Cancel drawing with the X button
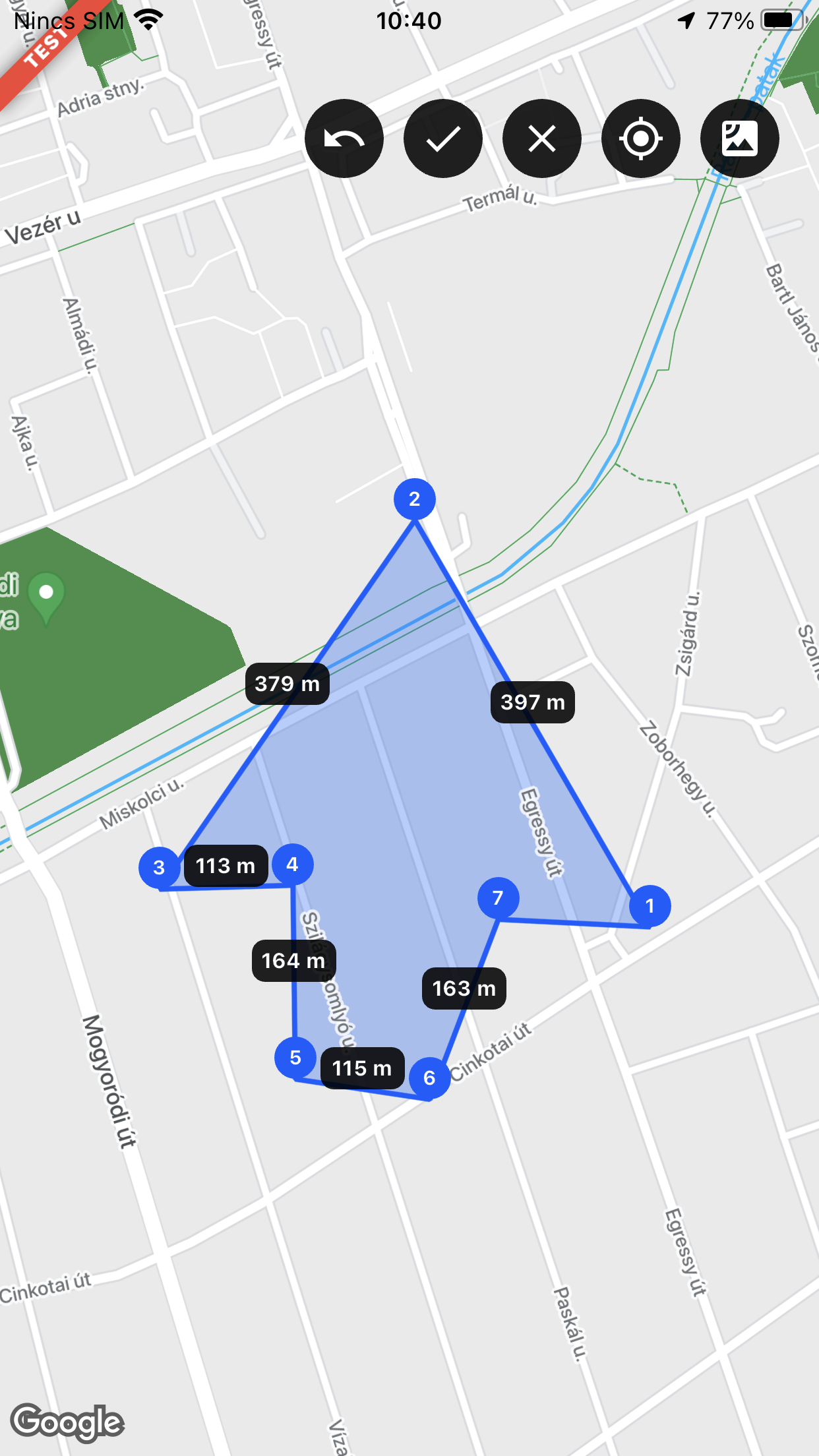This screenshot has height=1456, width=819. coord(542,138)
